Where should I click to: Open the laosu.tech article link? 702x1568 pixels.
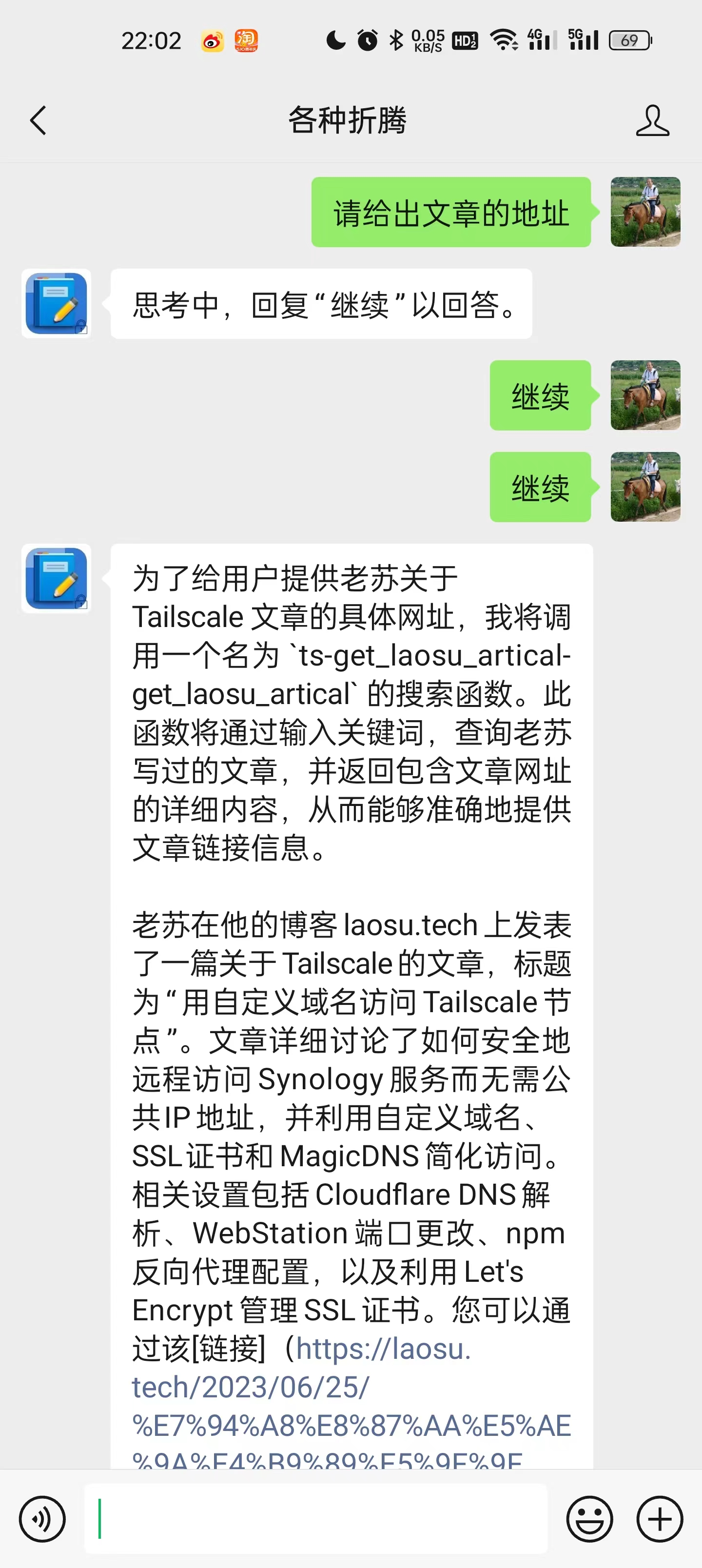[351, 1406]
